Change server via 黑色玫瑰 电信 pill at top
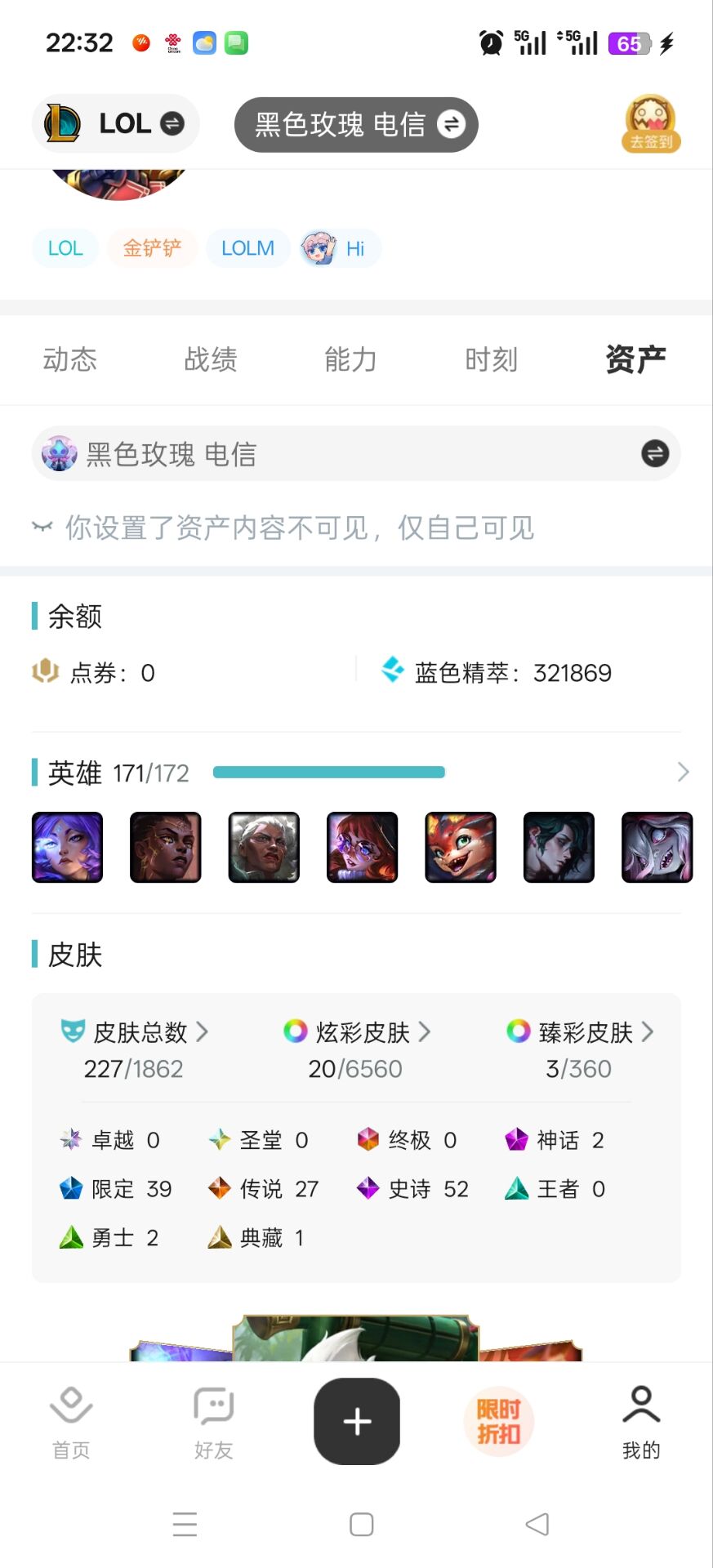The height and width of the screenshot is (1568, 713). click(356, 125)
